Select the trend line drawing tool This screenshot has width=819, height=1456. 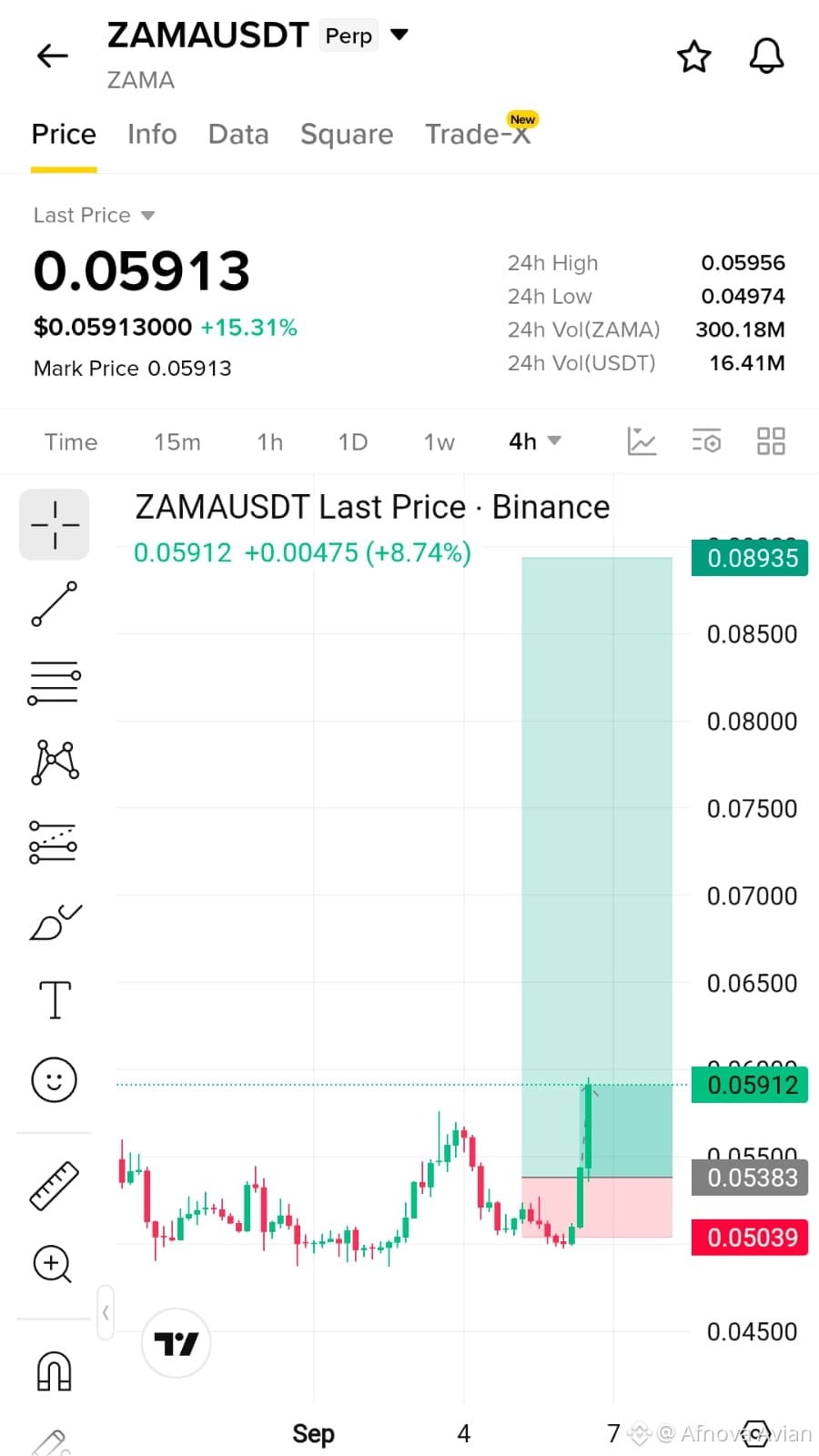coord(55,604)
